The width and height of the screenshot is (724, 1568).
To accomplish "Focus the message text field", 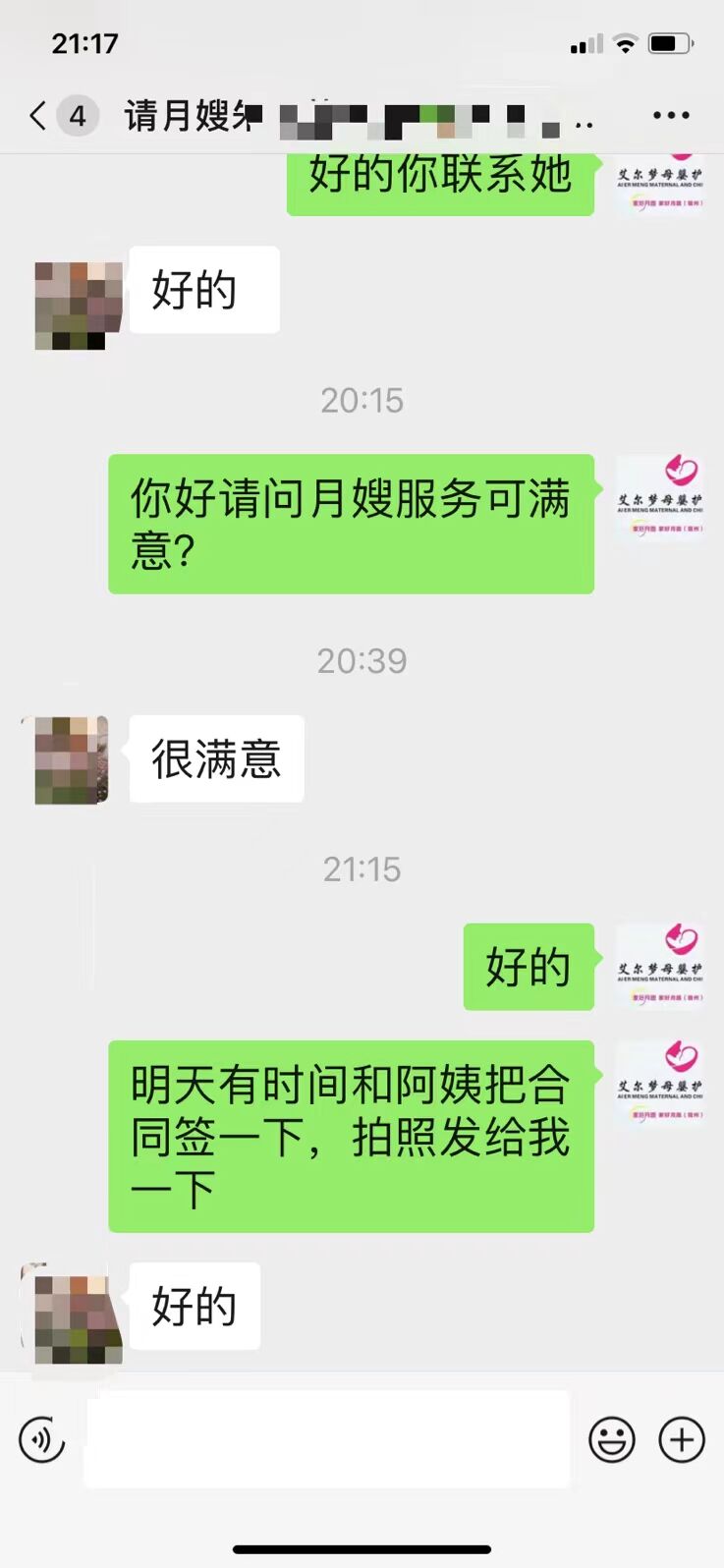I will (326, 1438).
